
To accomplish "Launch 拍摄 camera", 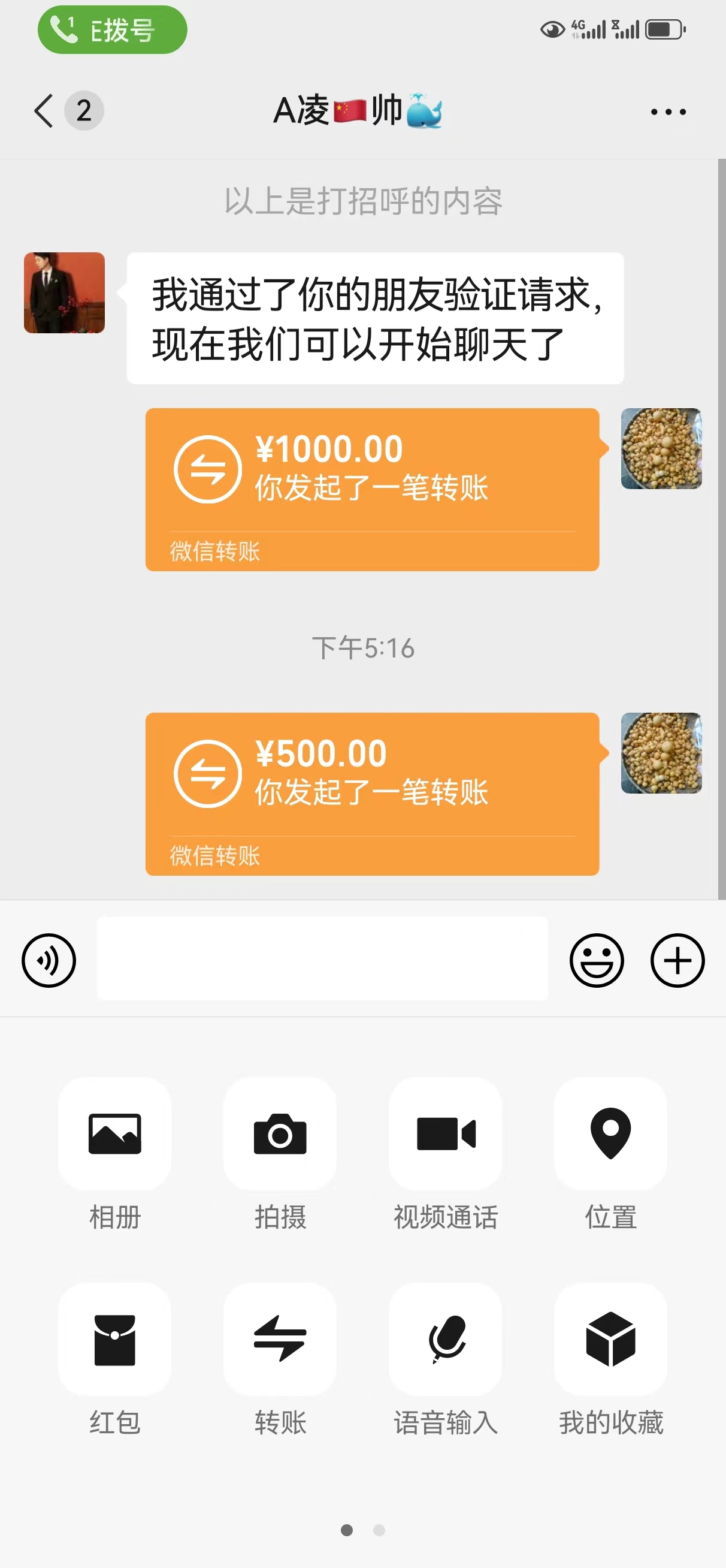I will pyautogui.click(x=280, y=1133).
